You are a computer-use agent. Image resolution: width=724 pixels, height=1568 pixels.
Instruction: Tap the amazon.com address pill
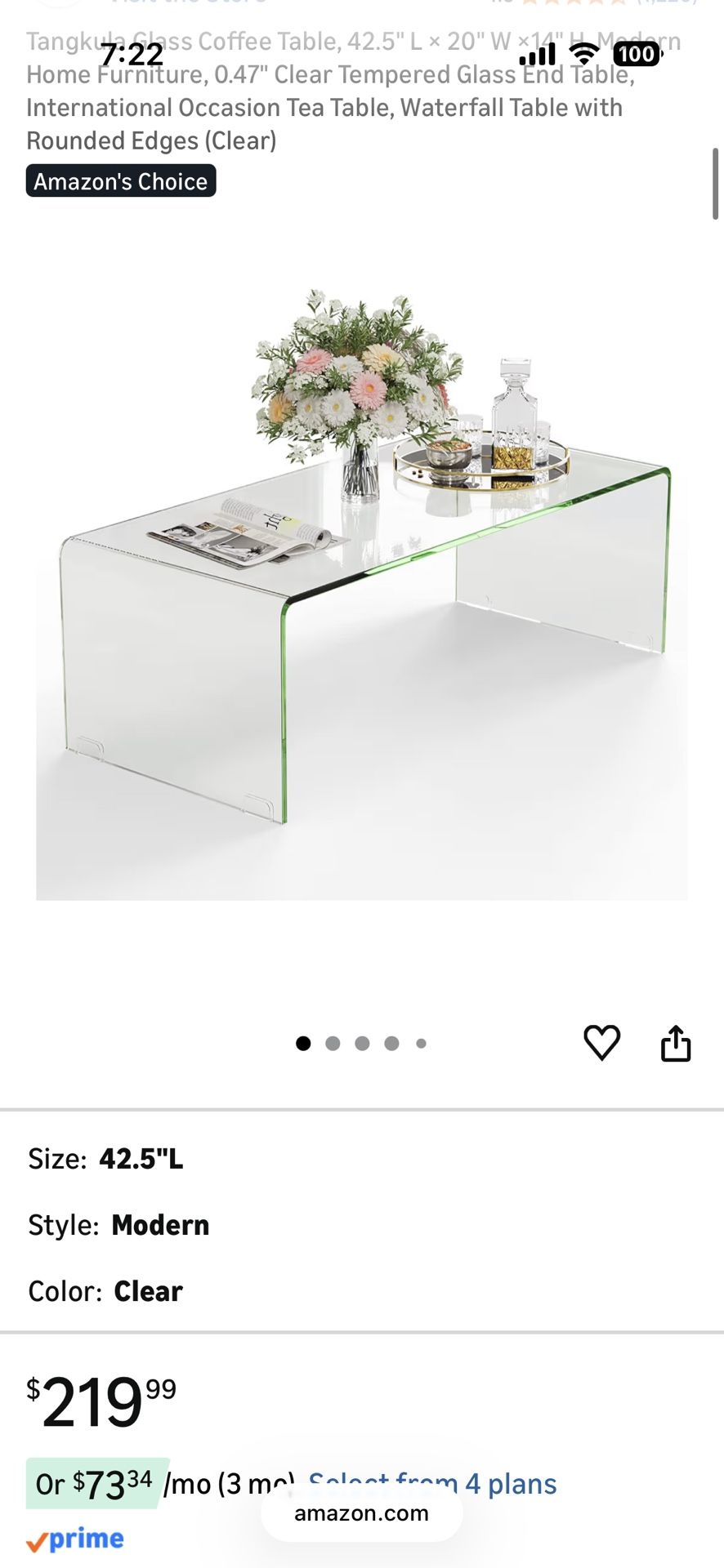pos(362,1512)
